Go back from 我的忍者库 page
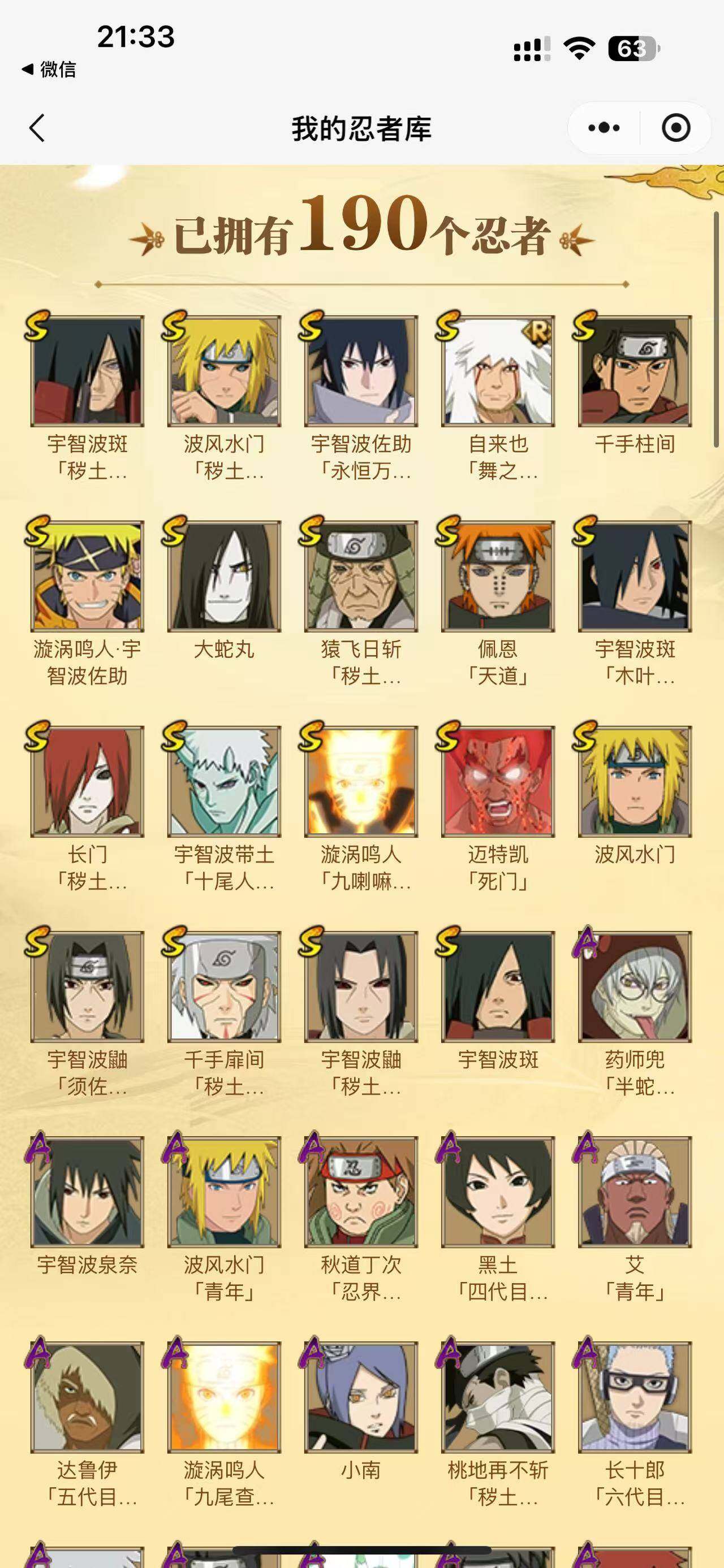Screen dimensions: 724x1568 point(38,128)
